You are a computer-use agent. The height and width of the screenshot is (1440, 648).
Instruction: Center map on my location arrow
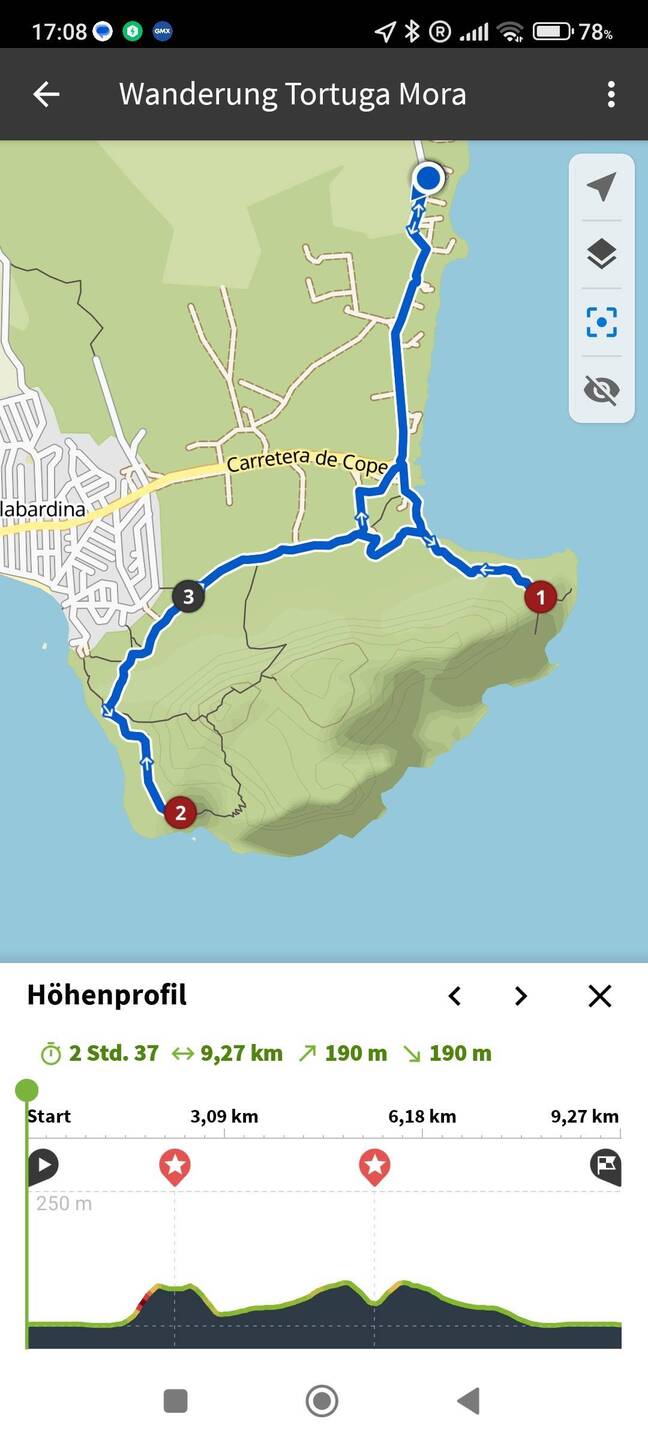(x=601, y=187)
